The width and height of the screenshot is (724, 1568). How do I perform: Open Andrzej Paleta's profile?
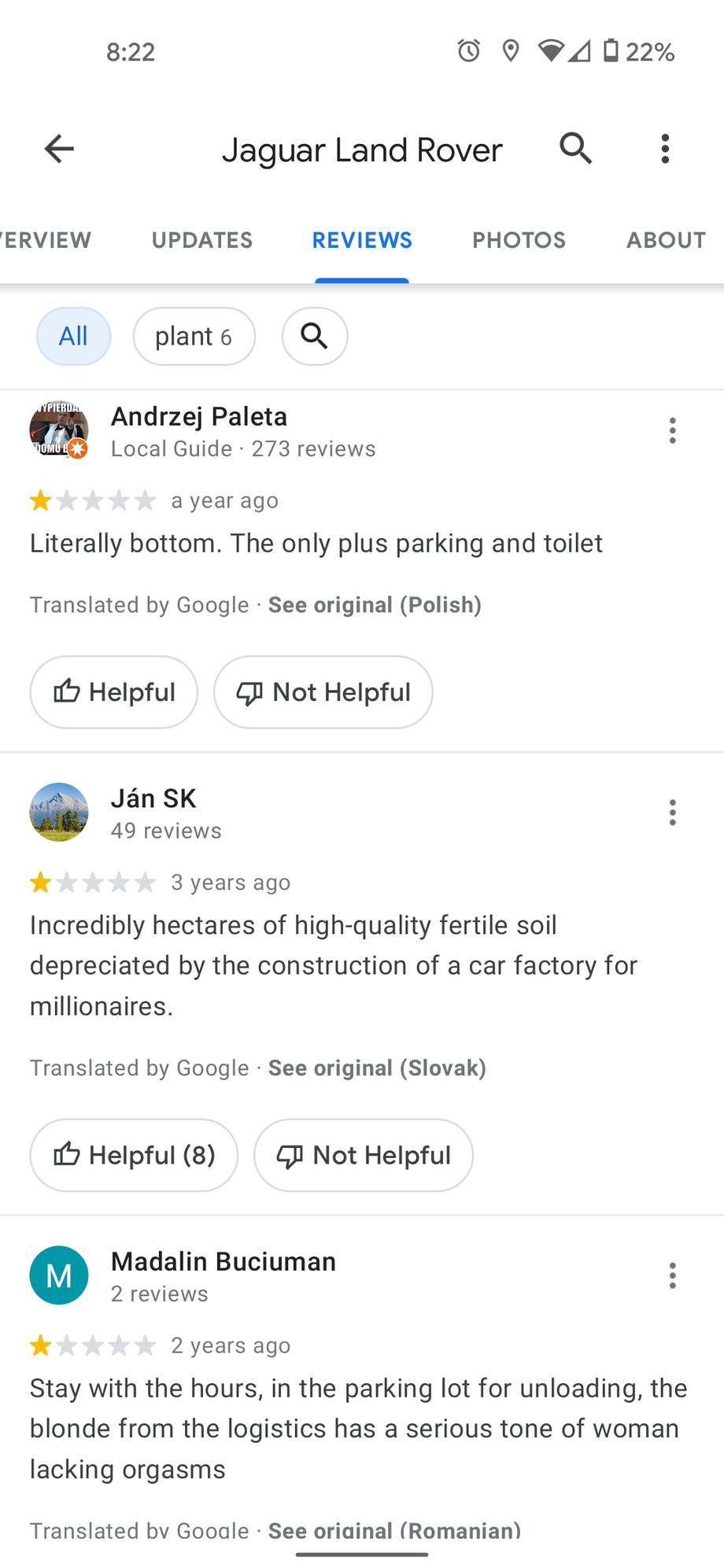pos(199,417)
